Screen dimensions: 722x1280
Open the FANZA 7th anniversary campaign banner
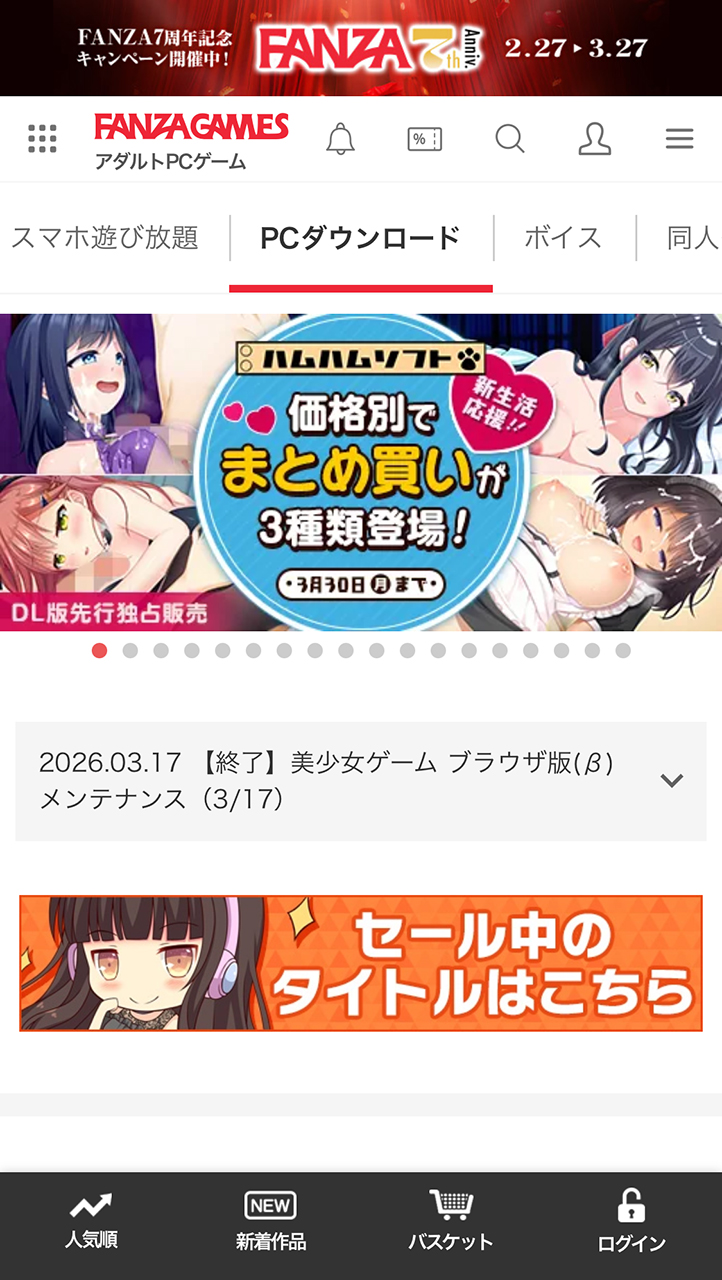coord(361,48)
